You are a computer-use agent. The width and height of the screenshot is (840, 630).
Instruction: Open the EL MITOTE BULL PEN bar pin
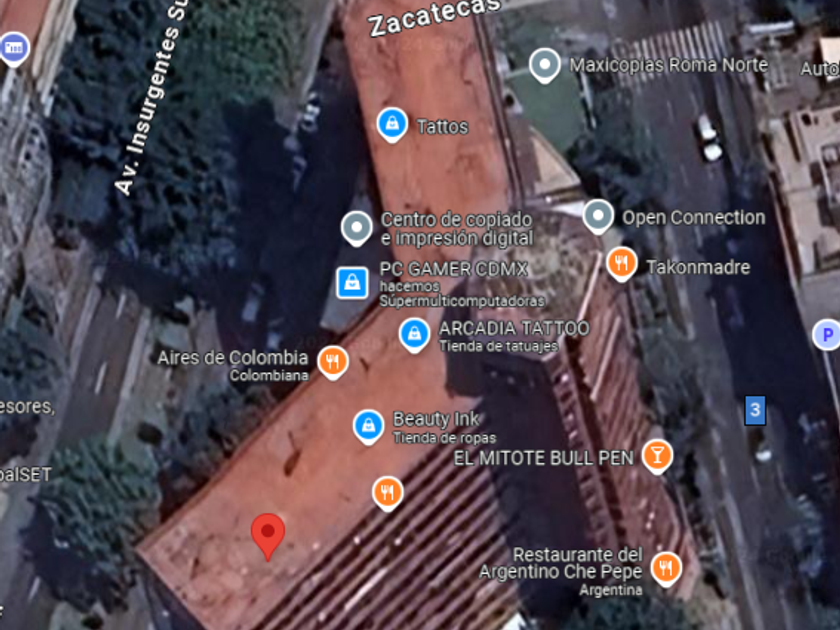click(x=657, y=456)
